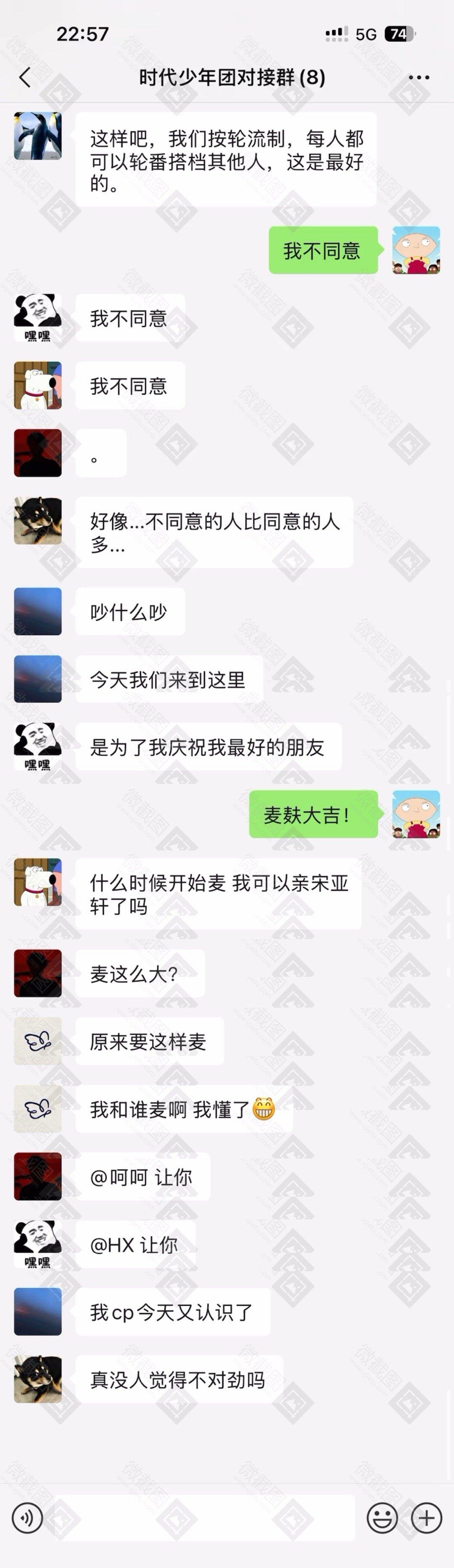The height and width of the screenshot is (1568, 454).
Task: Tap the message text field
Action: (204, 1518)
